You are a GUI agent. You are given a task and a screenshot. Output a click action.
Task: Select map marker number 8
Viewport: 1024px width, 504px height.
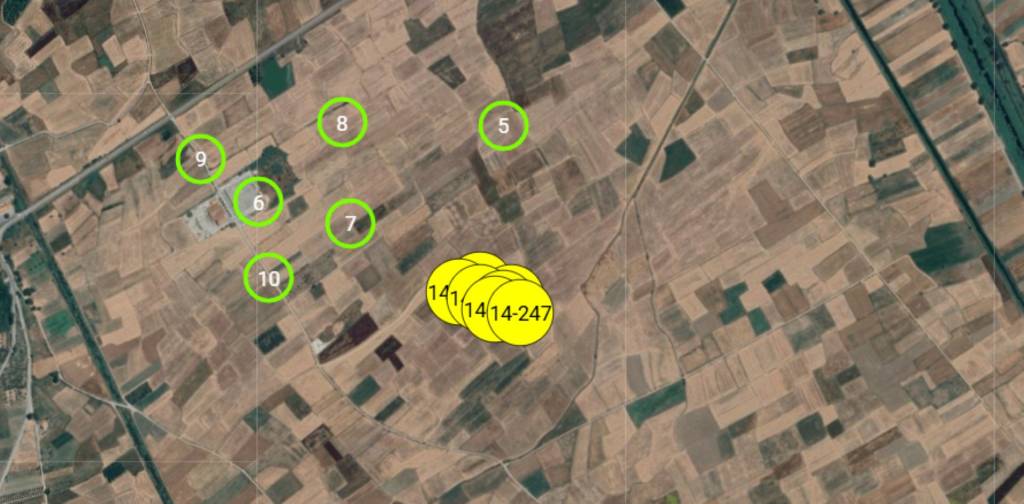pyautogui.click(x=342, y=123)
